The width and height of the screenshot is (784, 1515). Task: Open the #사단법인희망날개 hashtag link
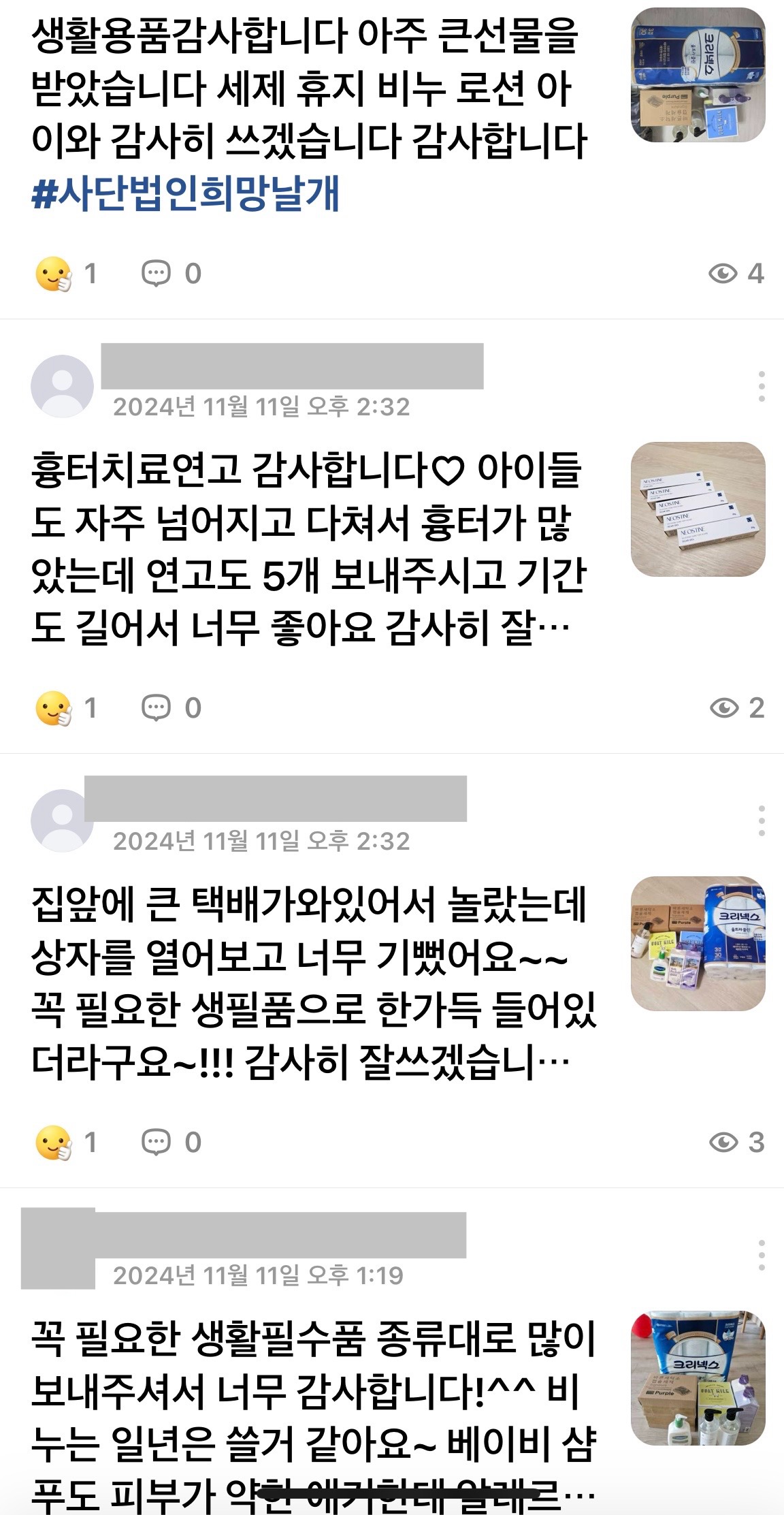185,194
